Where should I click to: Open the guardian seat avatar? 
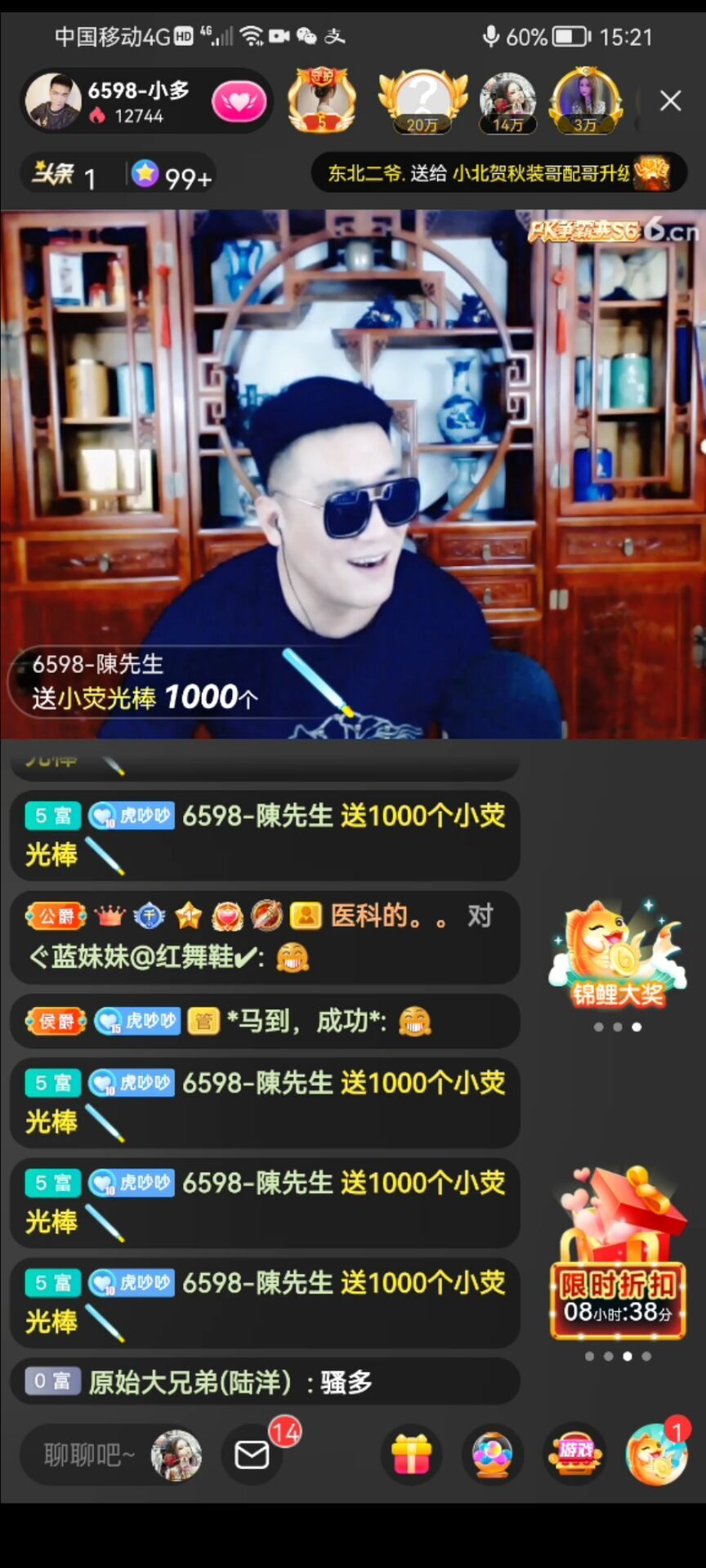322,101
